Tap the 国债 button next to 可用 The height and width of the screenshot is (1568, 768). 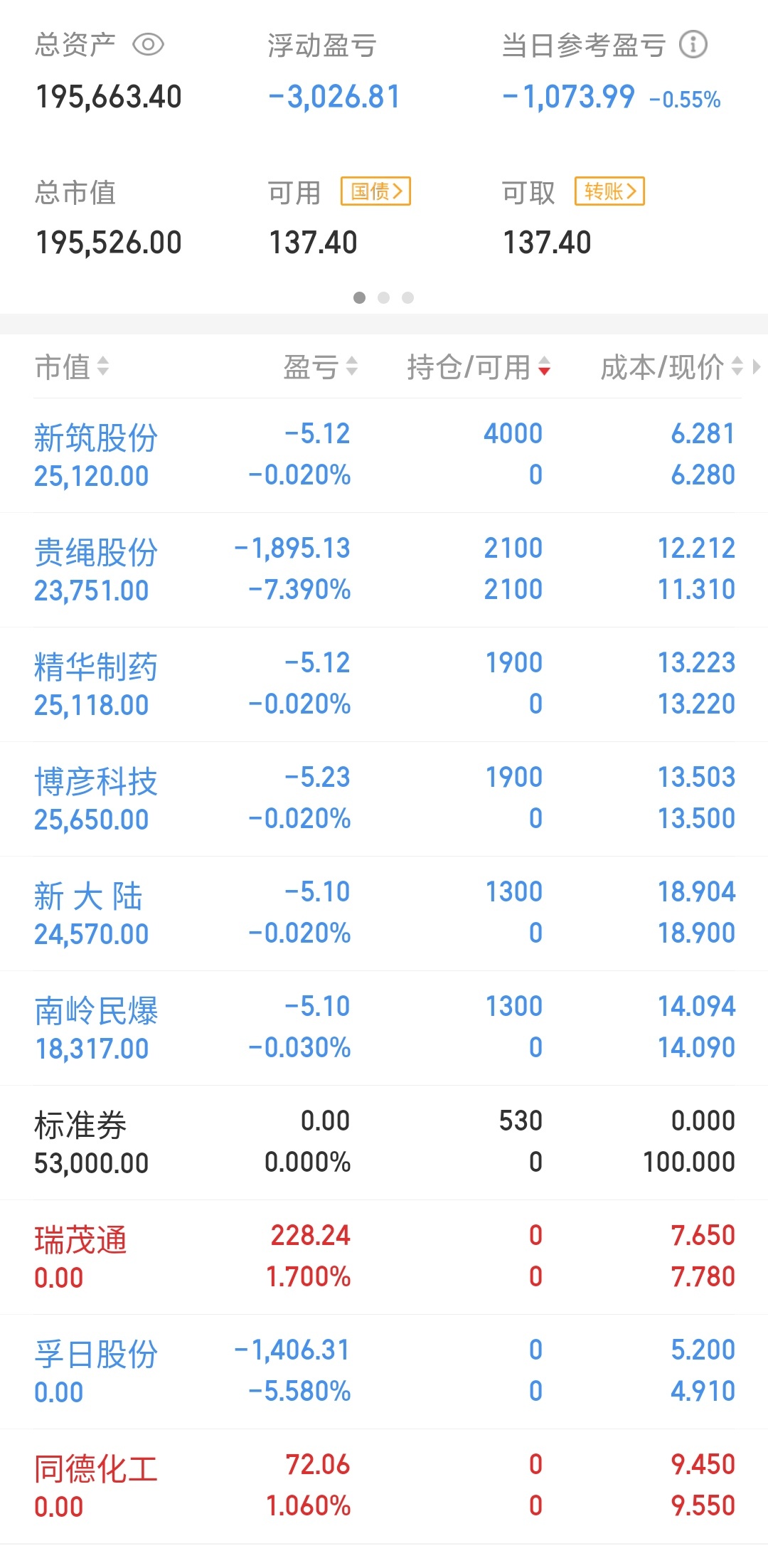(376, 191)
